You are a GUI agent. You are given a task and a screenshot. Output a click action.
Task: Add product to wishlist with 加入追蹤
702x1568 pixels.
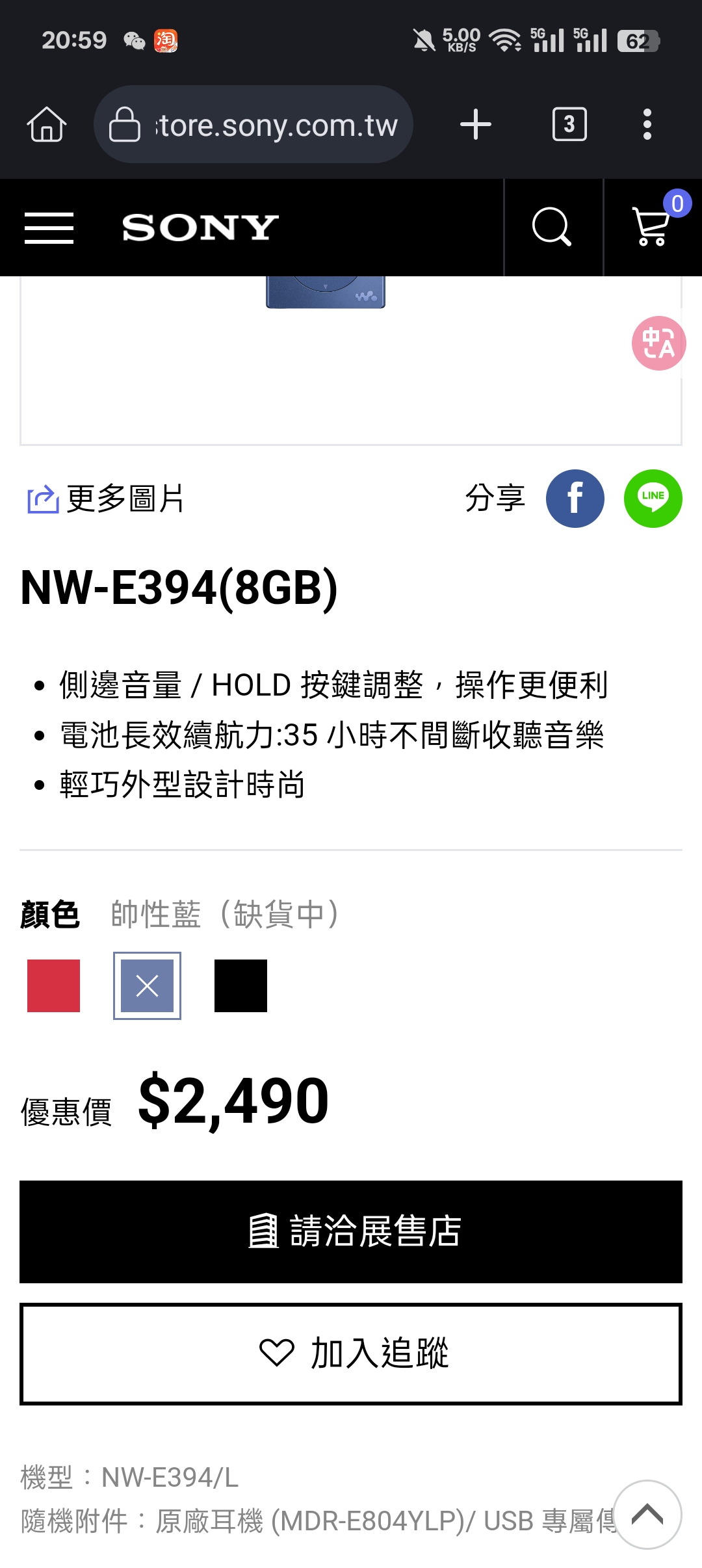pyautogui.click(x=351, y=1353)
